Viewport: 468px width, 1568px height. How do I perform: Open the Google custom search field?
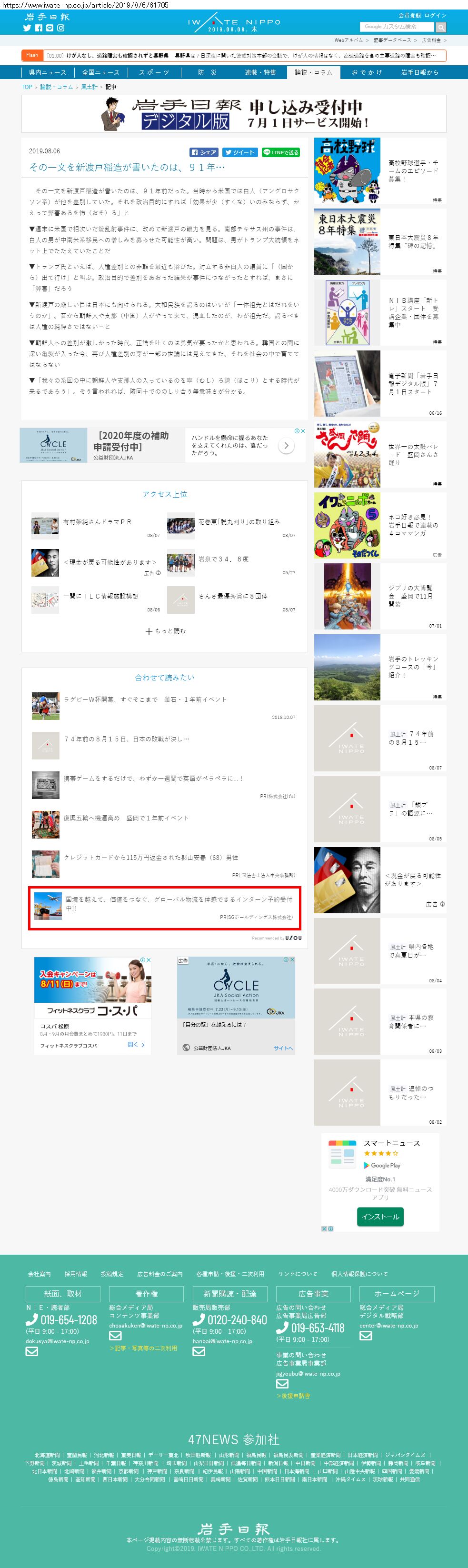tap(396, 27)
